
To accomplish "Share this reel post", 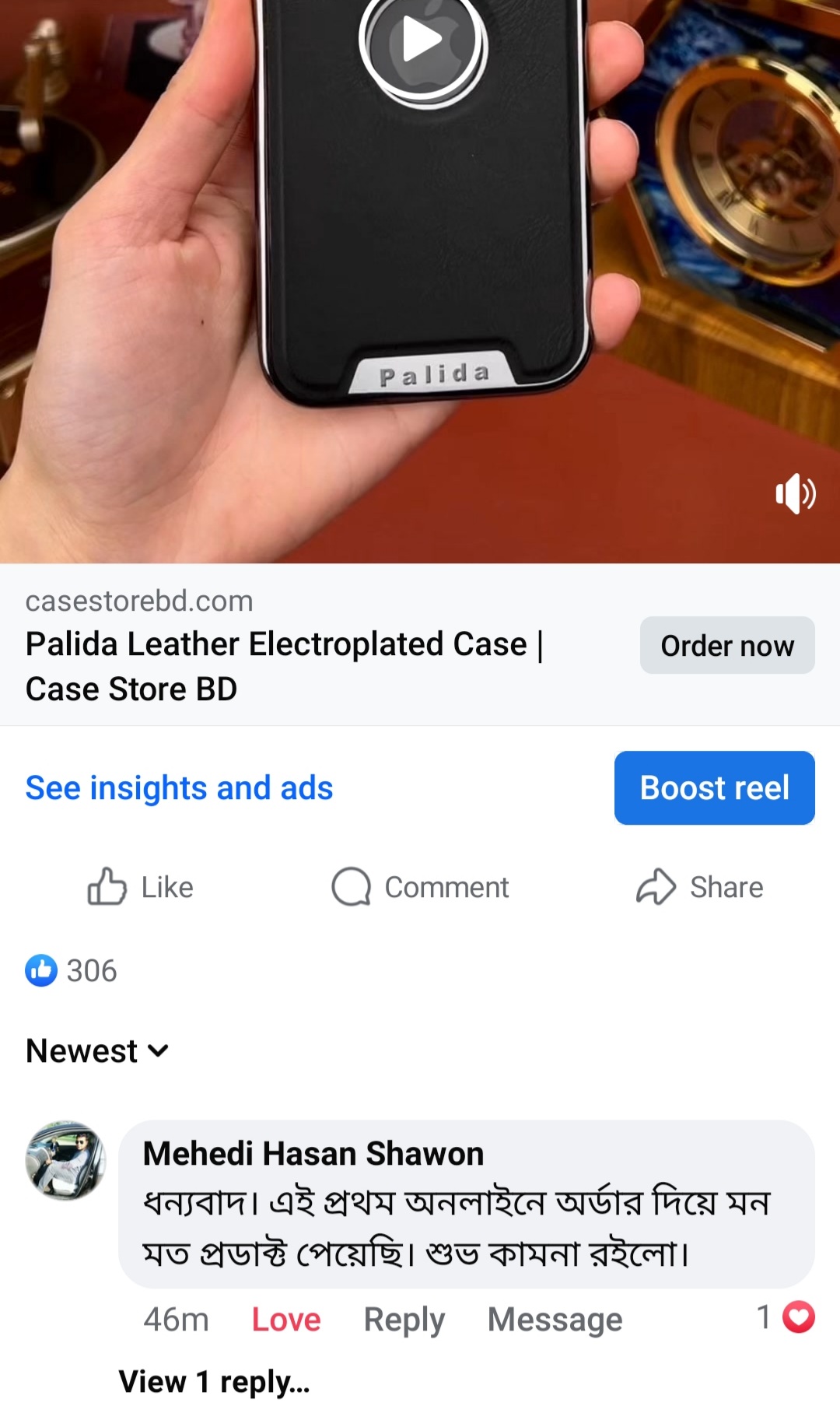I will (699, 887).
